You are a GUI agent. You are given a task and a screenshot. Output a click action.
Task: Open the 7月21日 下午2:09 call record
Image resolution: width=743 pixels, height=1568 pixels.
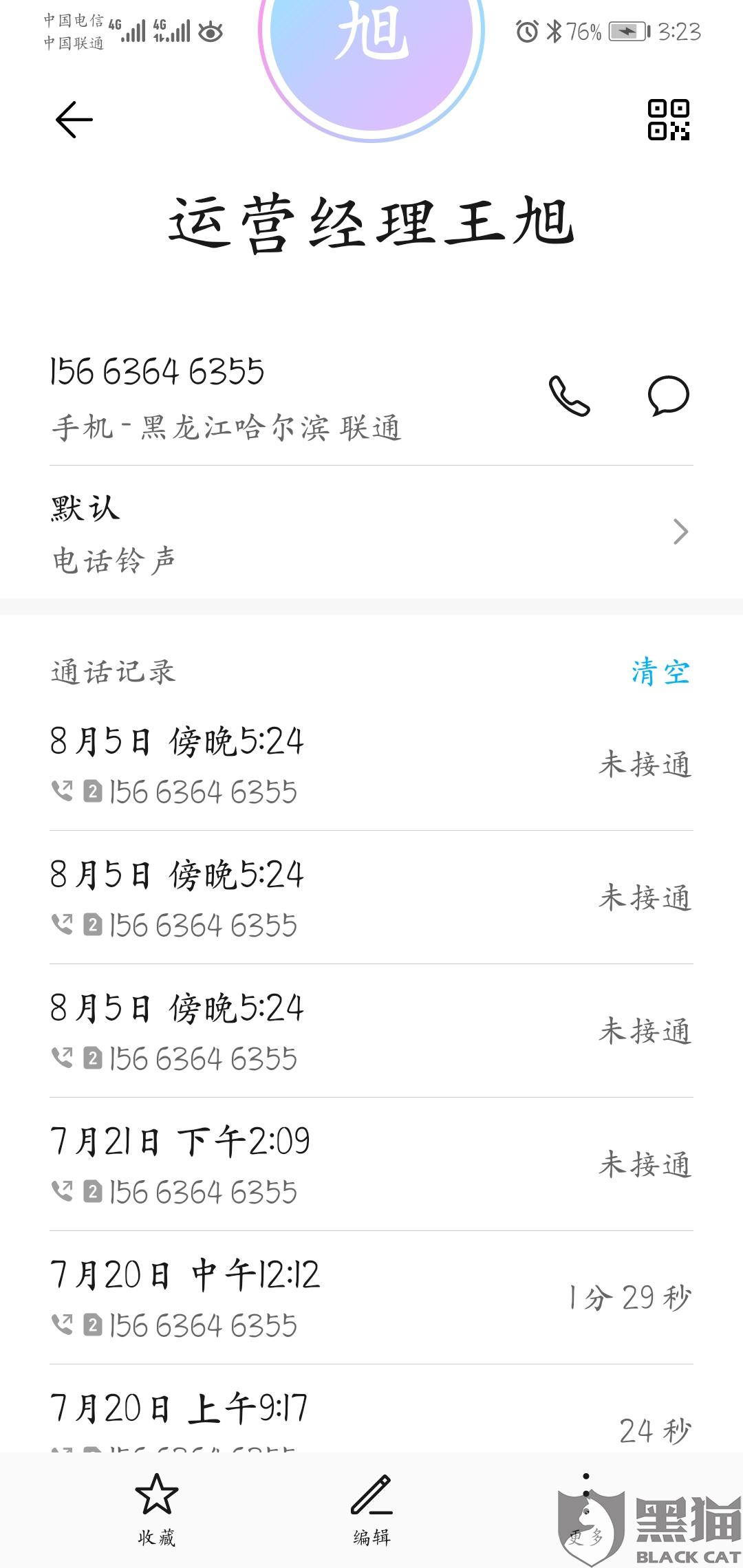[371, 1164]
